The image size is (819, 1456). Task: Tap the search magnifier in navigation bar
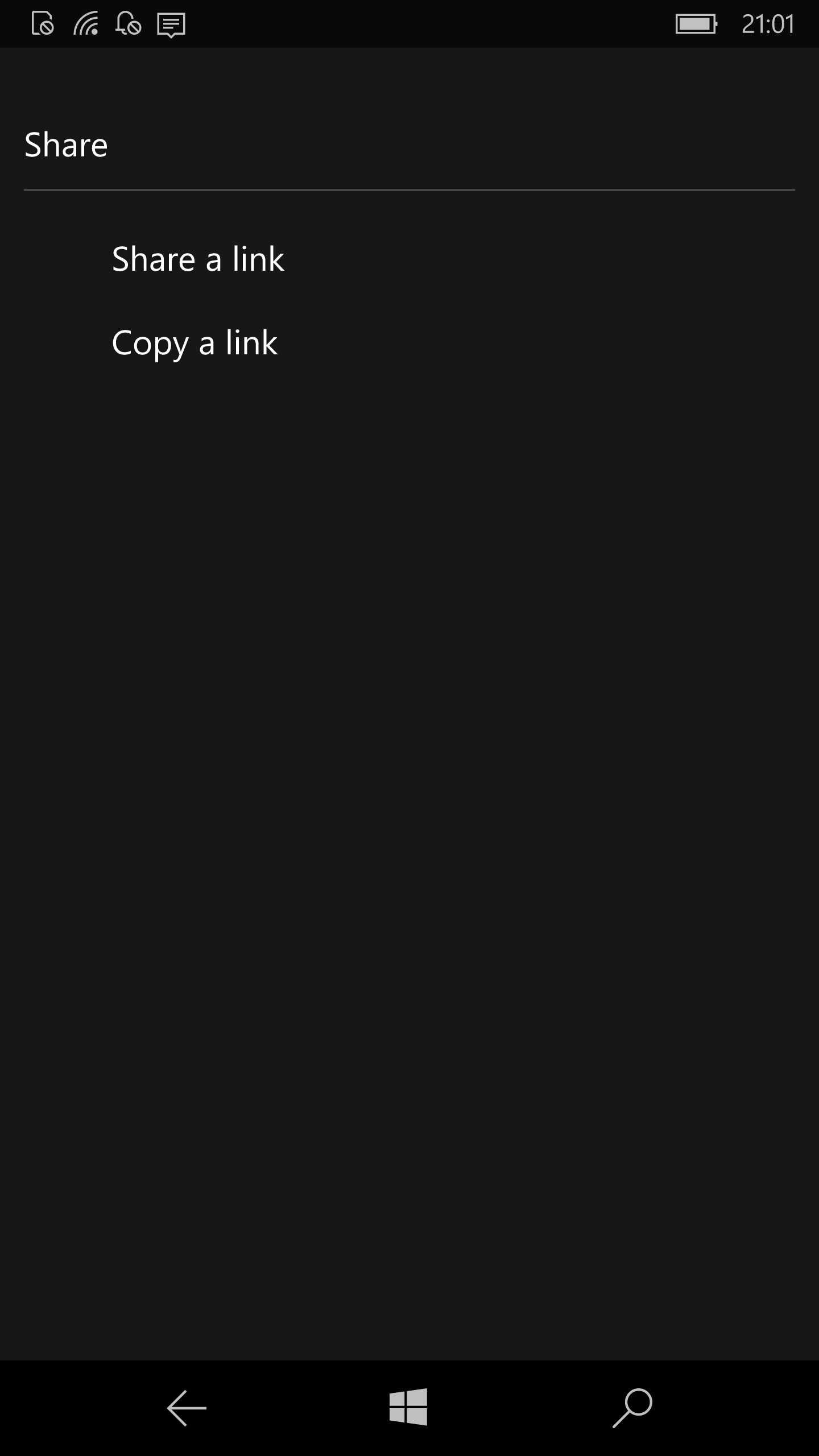tap(632, 1408)
